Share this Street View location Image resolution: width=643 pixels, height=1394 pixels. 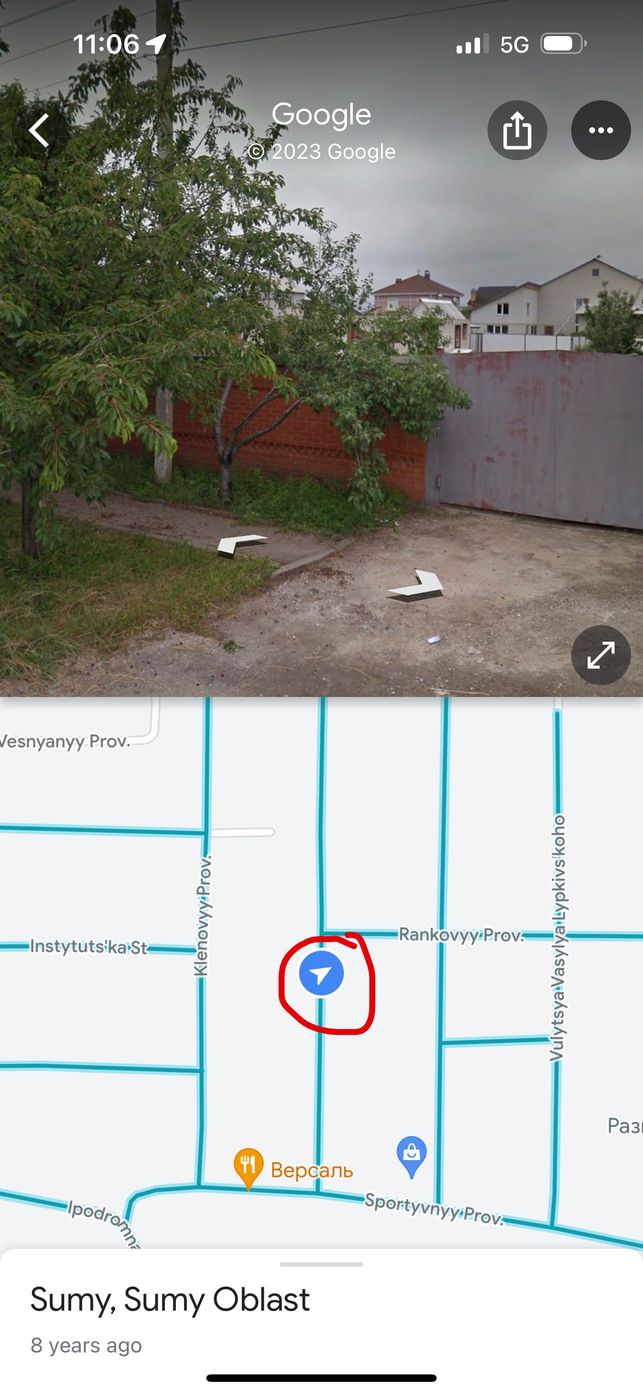click(x=517, y=130)
